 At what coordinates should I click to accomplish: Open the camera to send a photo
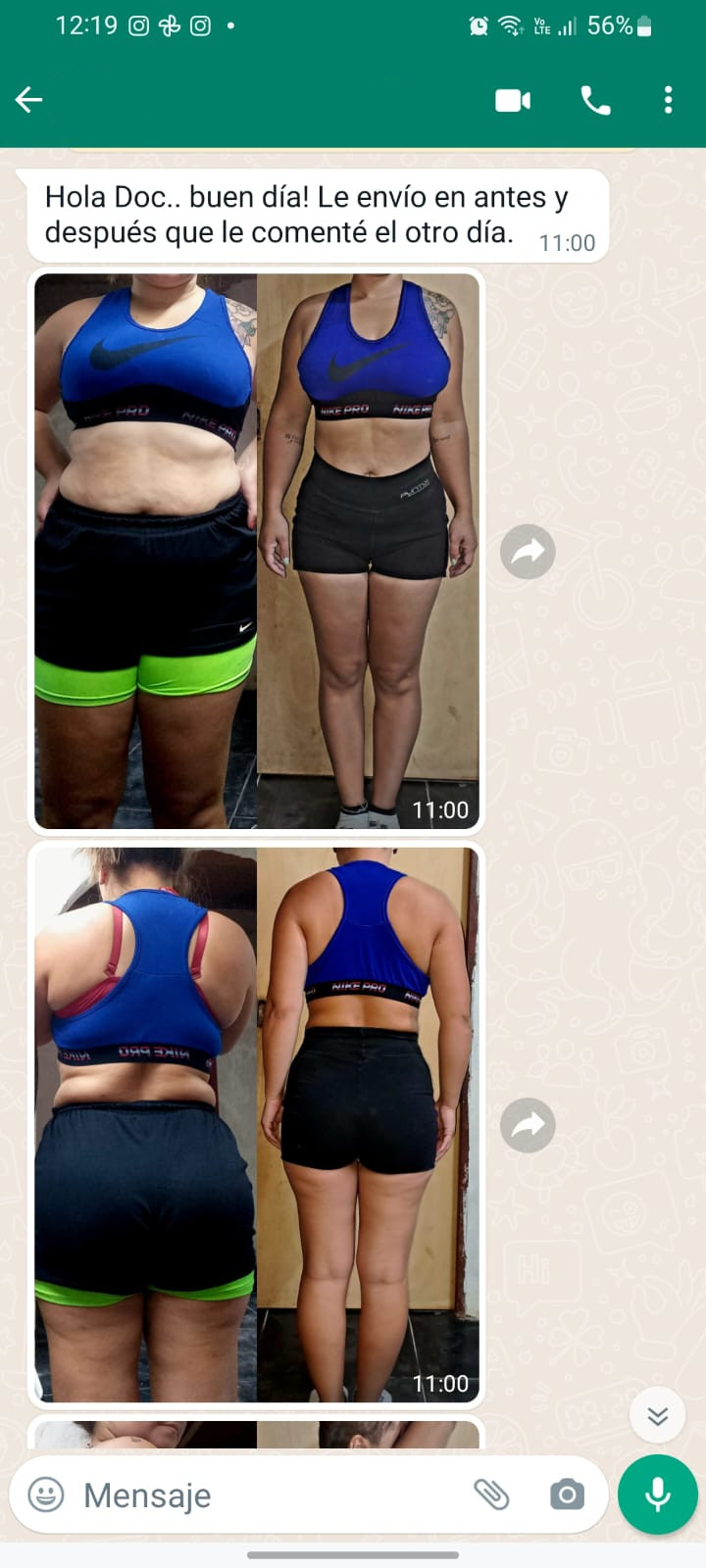[x=567, y=1494]
